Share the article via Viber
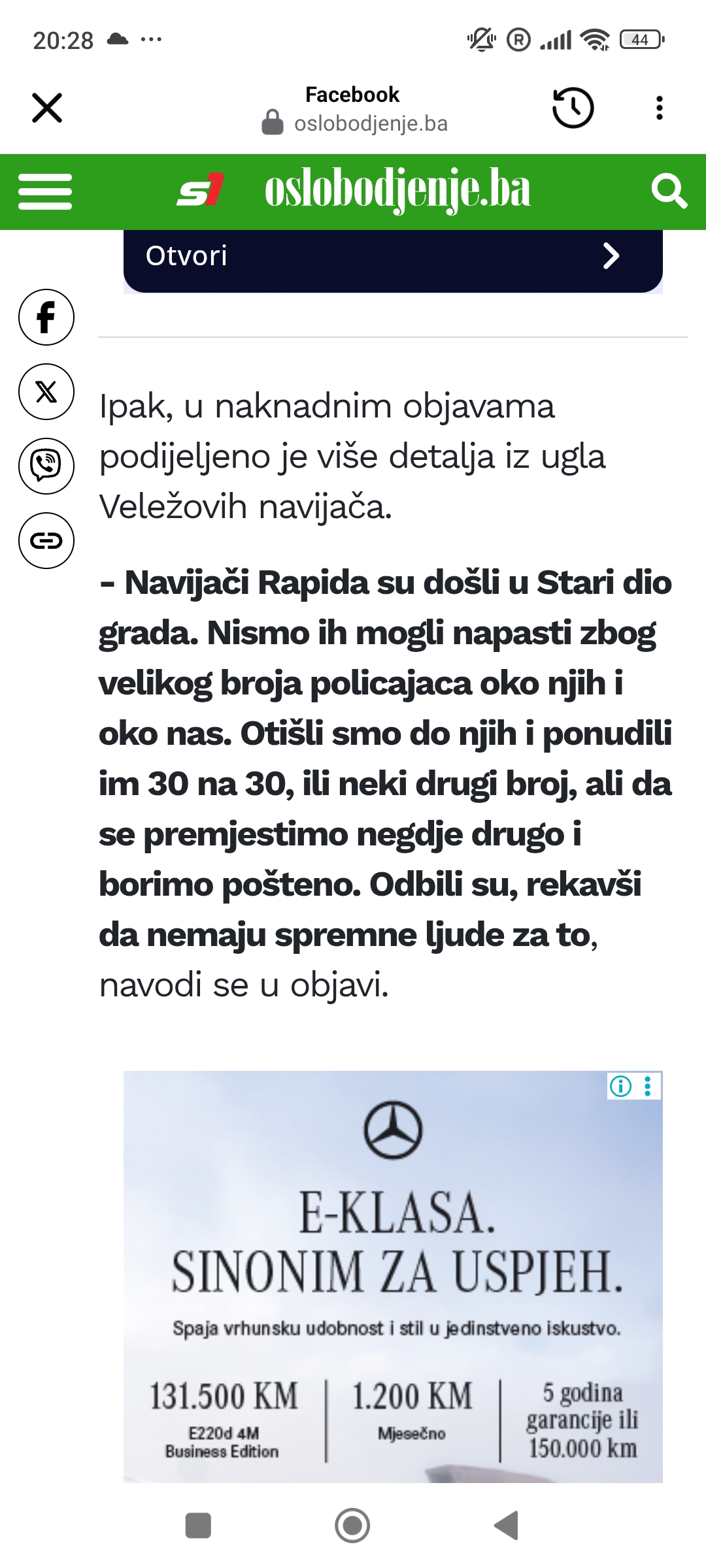This screenshot has width=706, height=1568. click(46, 466)
